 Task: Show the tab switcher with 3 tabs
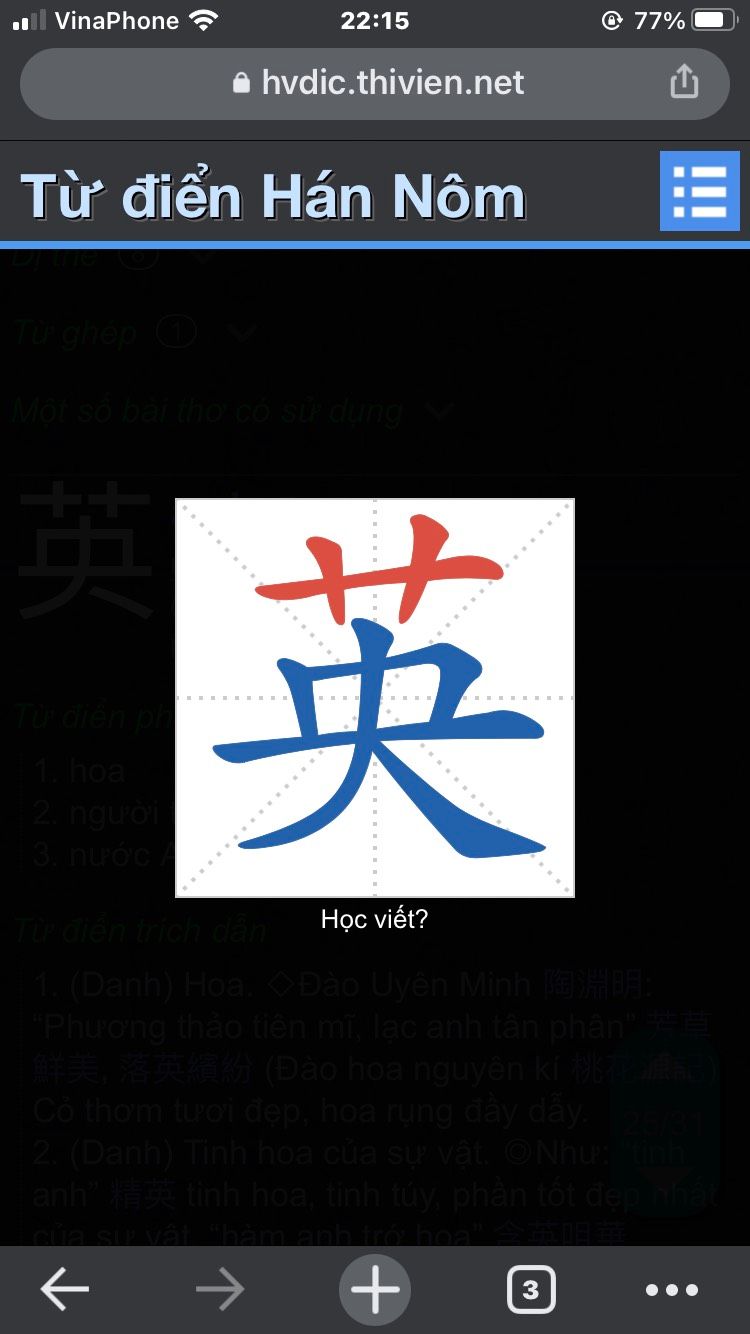tap(531, 1290)
